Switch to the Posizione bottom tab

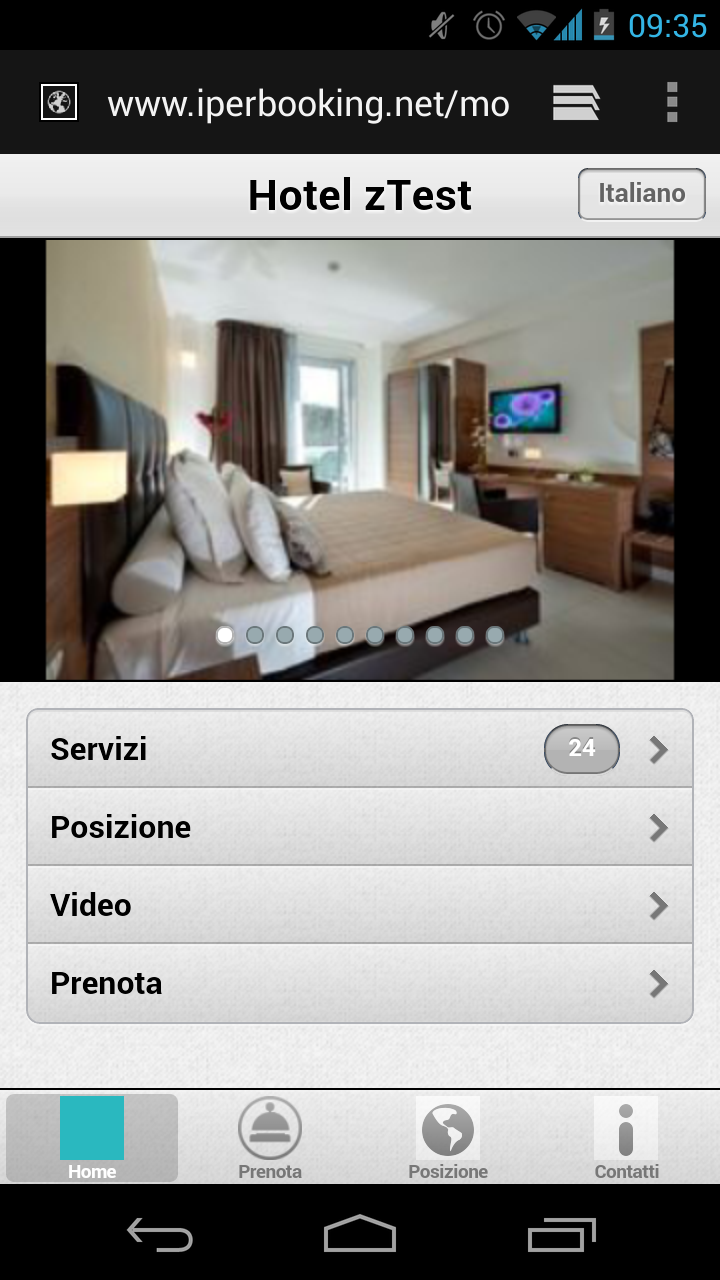click(448, 1138)
